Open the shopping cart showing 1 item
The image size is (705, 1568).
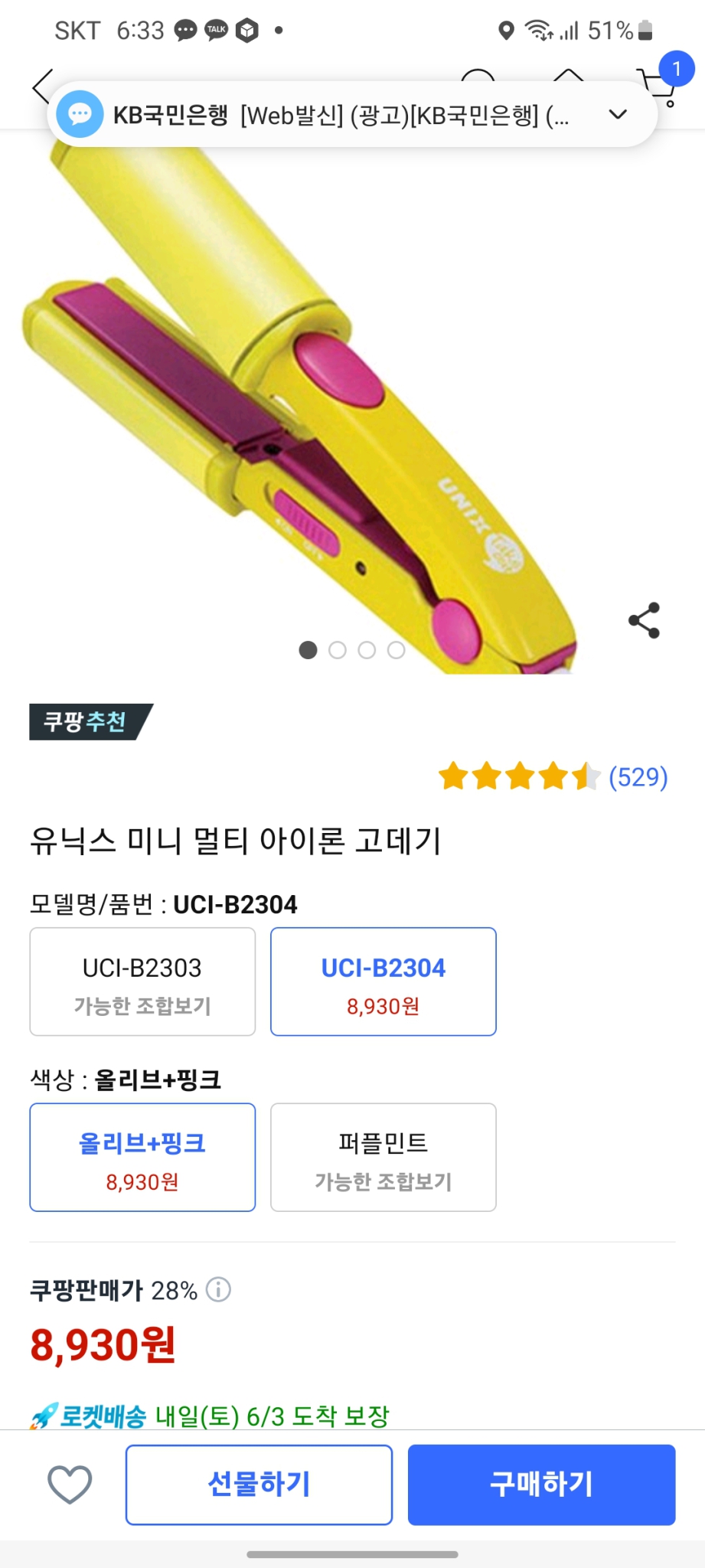click(x=657, y=84)
